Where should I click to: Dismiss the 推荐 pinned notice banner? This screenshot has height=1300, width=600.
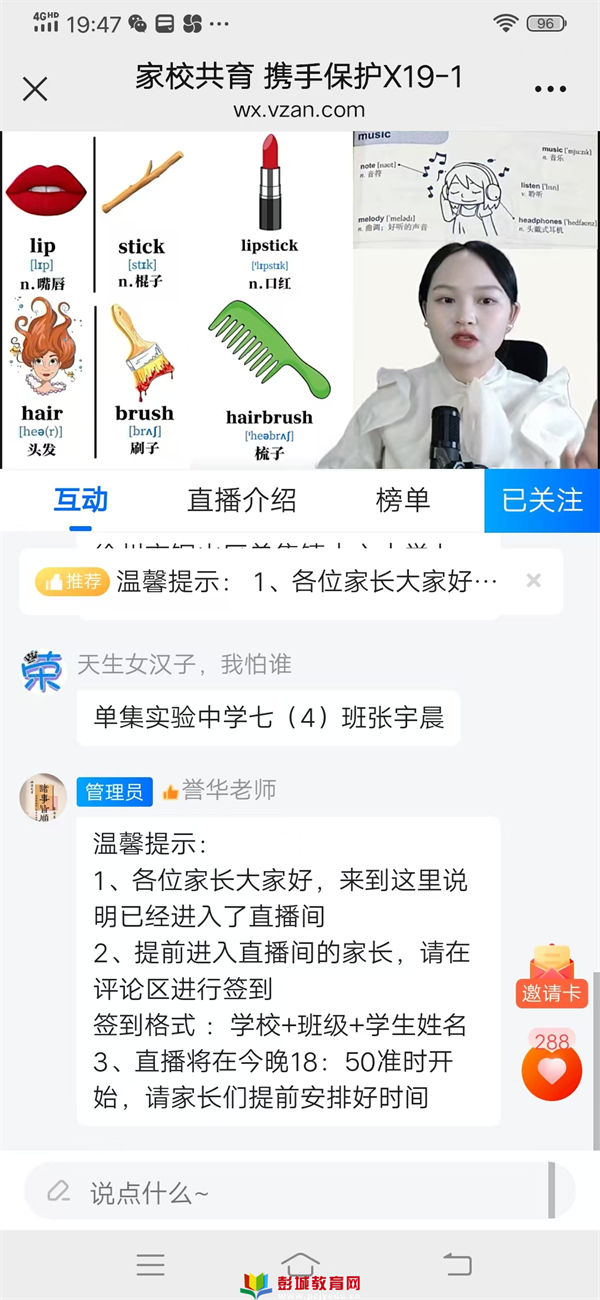[x=534, y=580]
